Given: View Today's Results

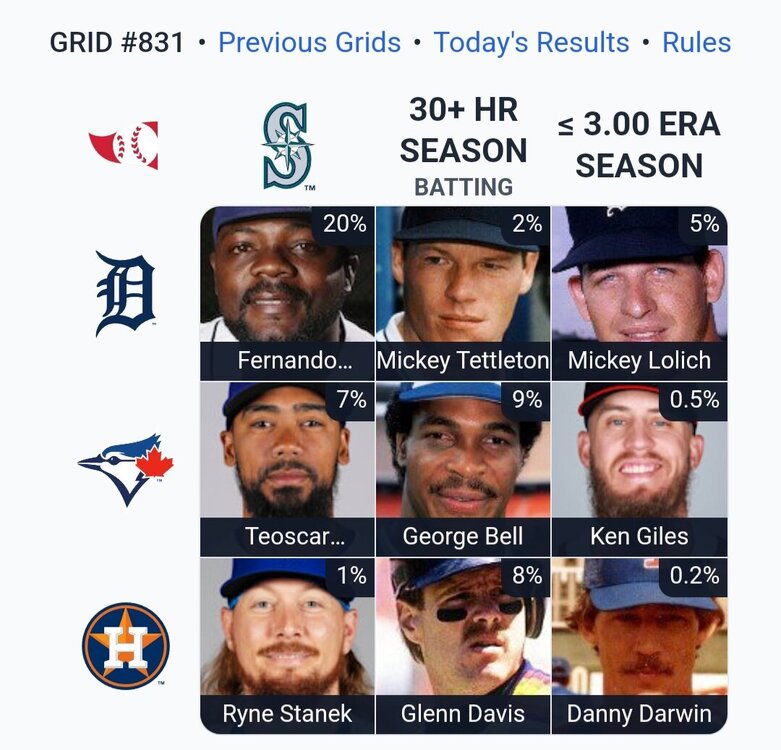Looking at the screenshot, I should [531, 43].
